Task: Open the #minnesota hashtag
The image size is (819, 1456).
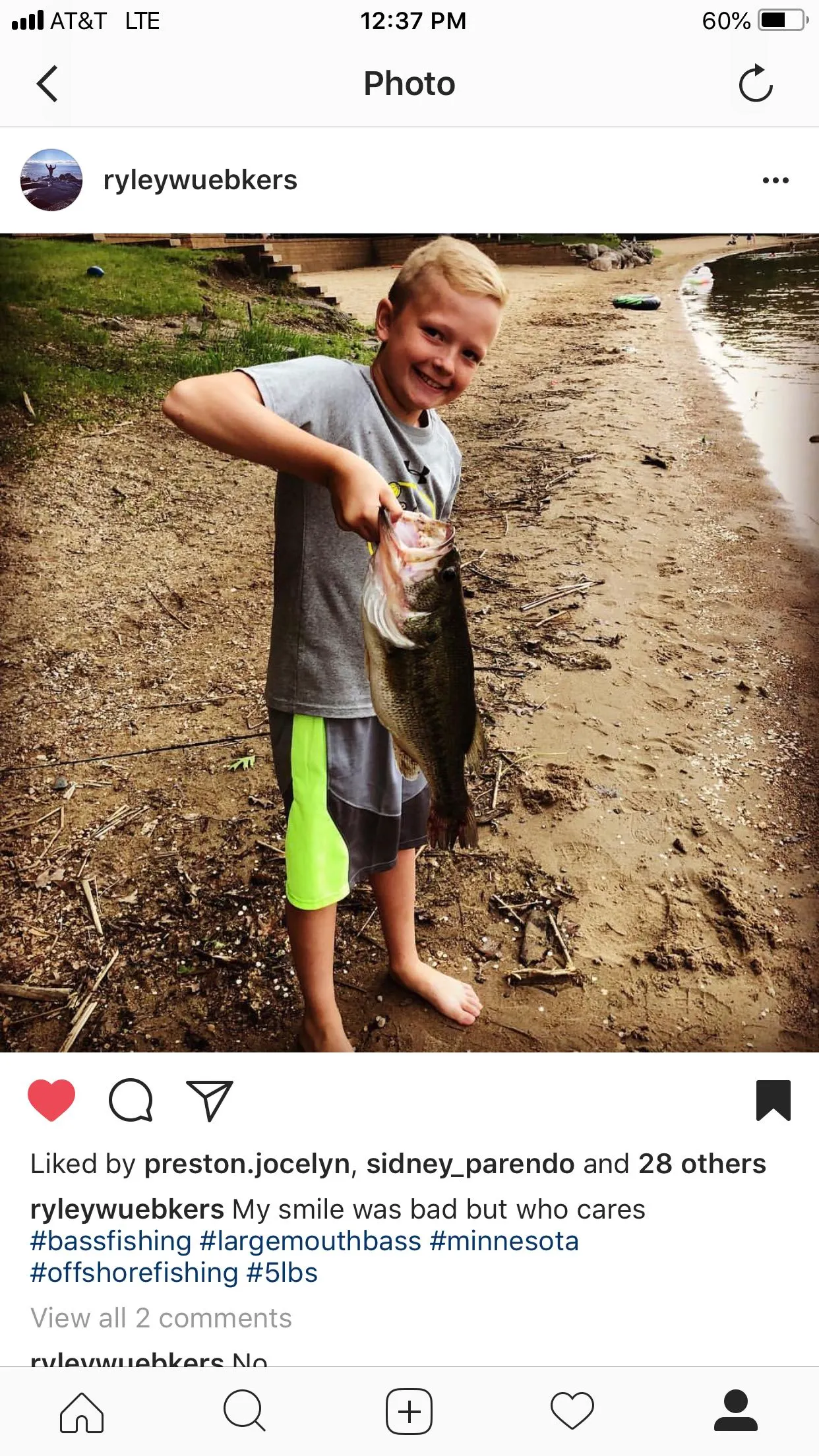Action: pyautogui.click(x=504, y=1241)
